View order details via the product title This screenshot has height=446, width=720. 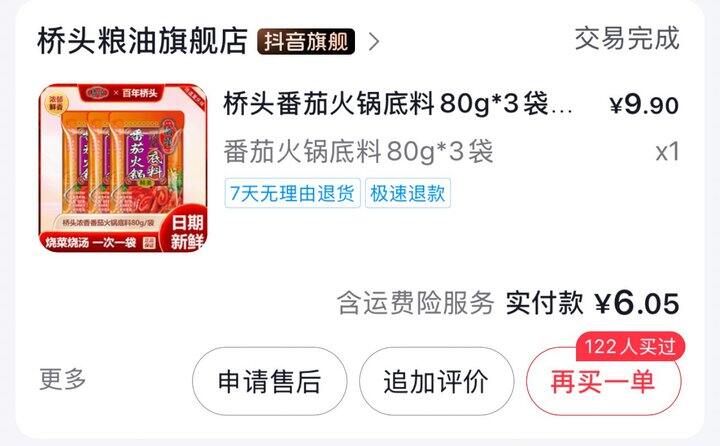(398, 104)
